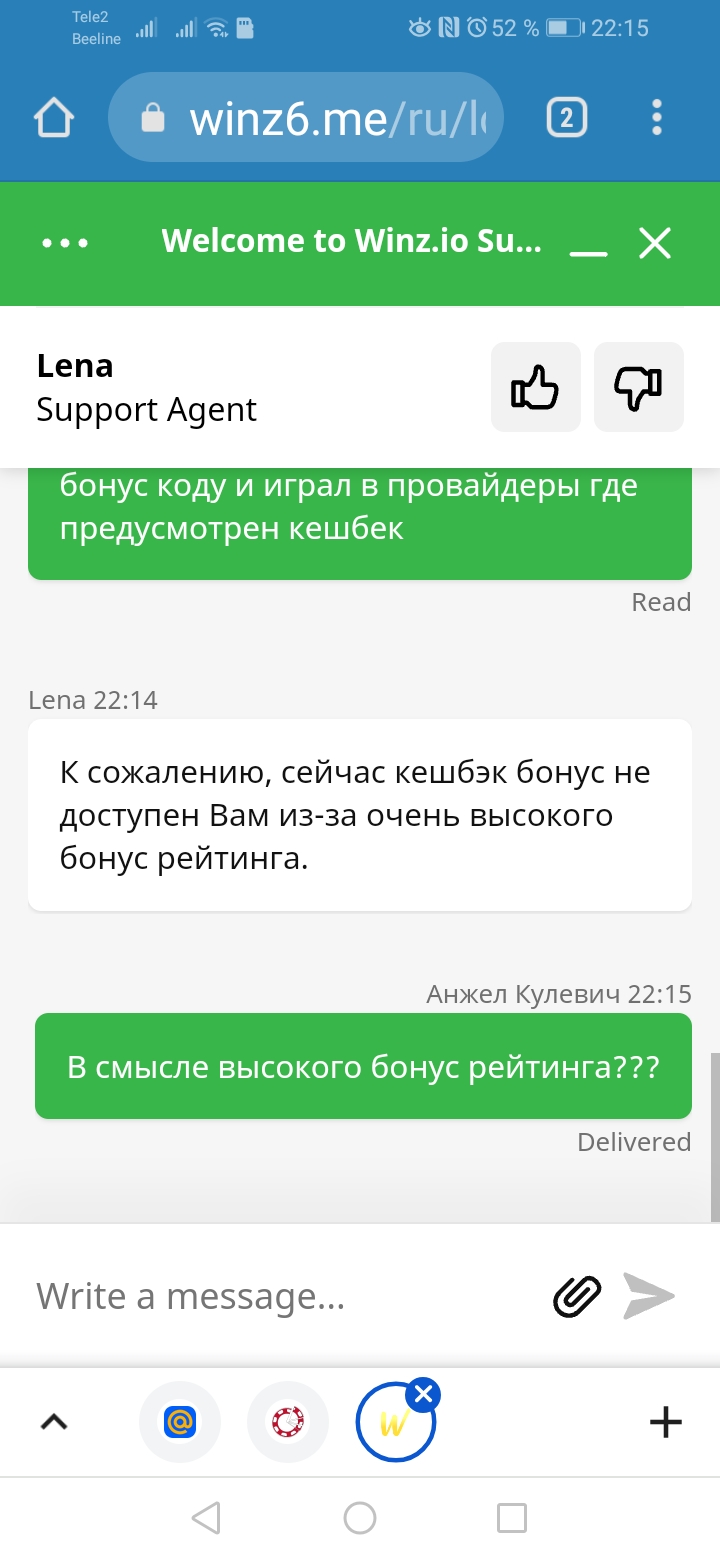Open the browser home page

(x=54, y=118)
